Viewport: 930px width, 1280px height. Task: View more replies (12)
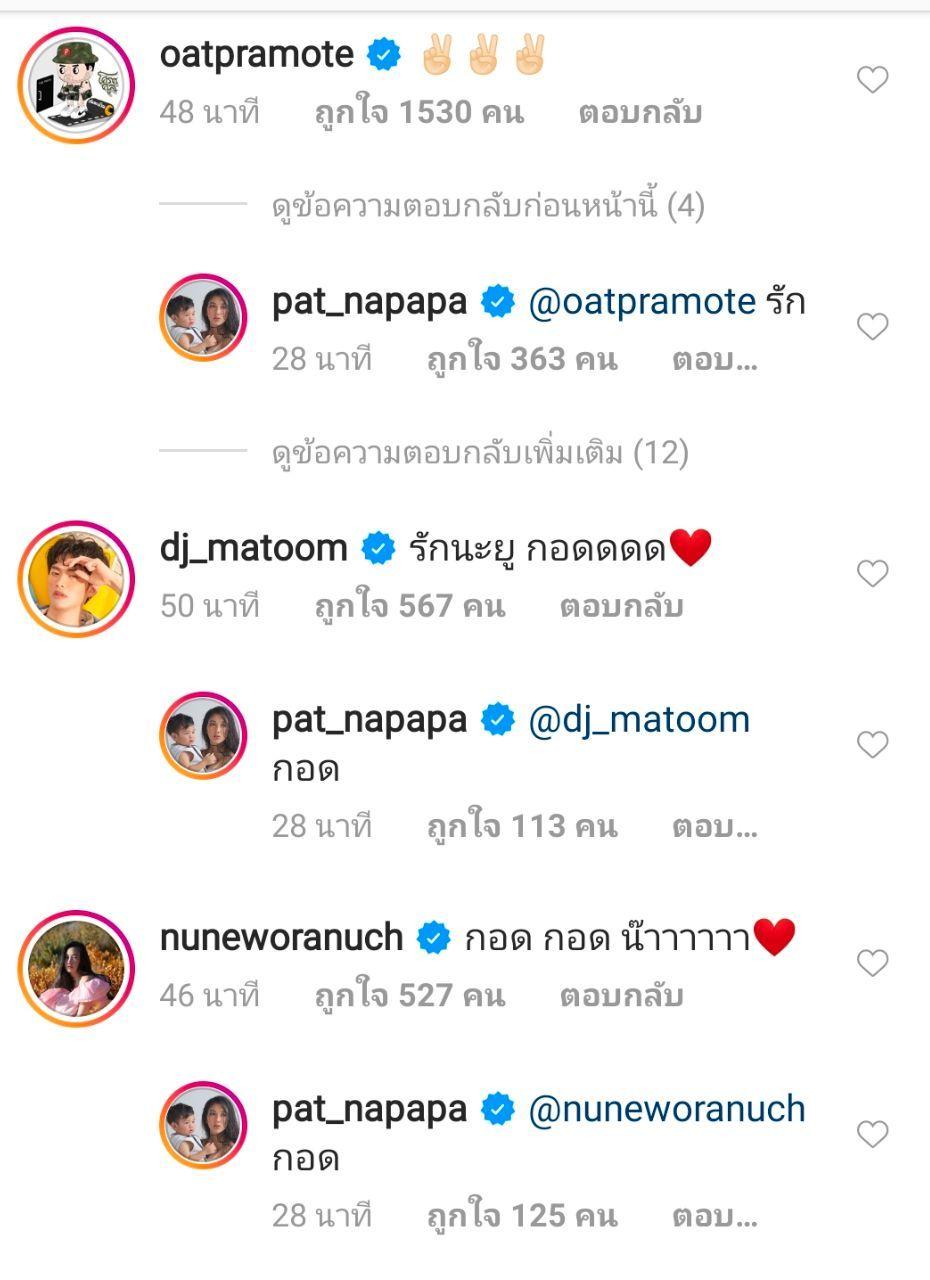(480, 454)
